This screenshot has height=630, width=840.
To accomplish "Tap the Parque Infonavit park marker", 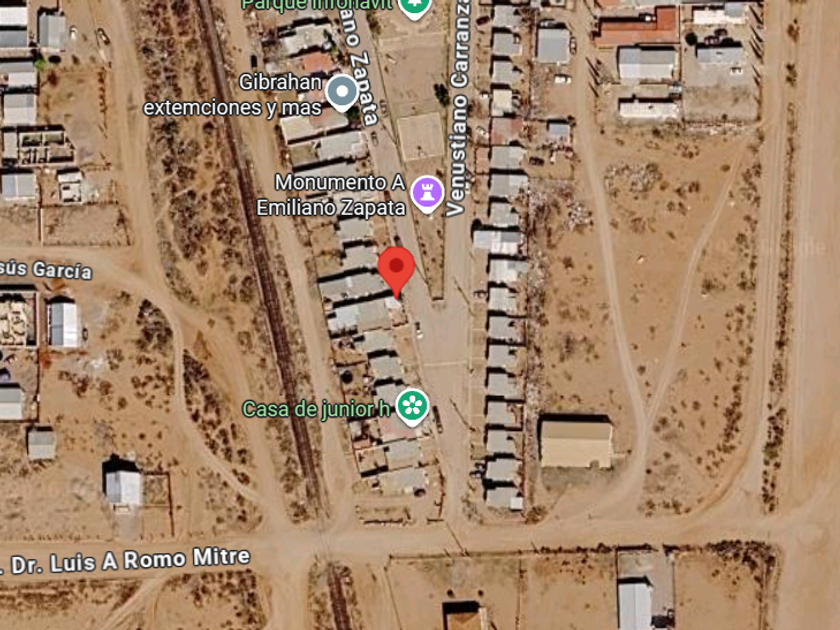I will click(415, 6).
